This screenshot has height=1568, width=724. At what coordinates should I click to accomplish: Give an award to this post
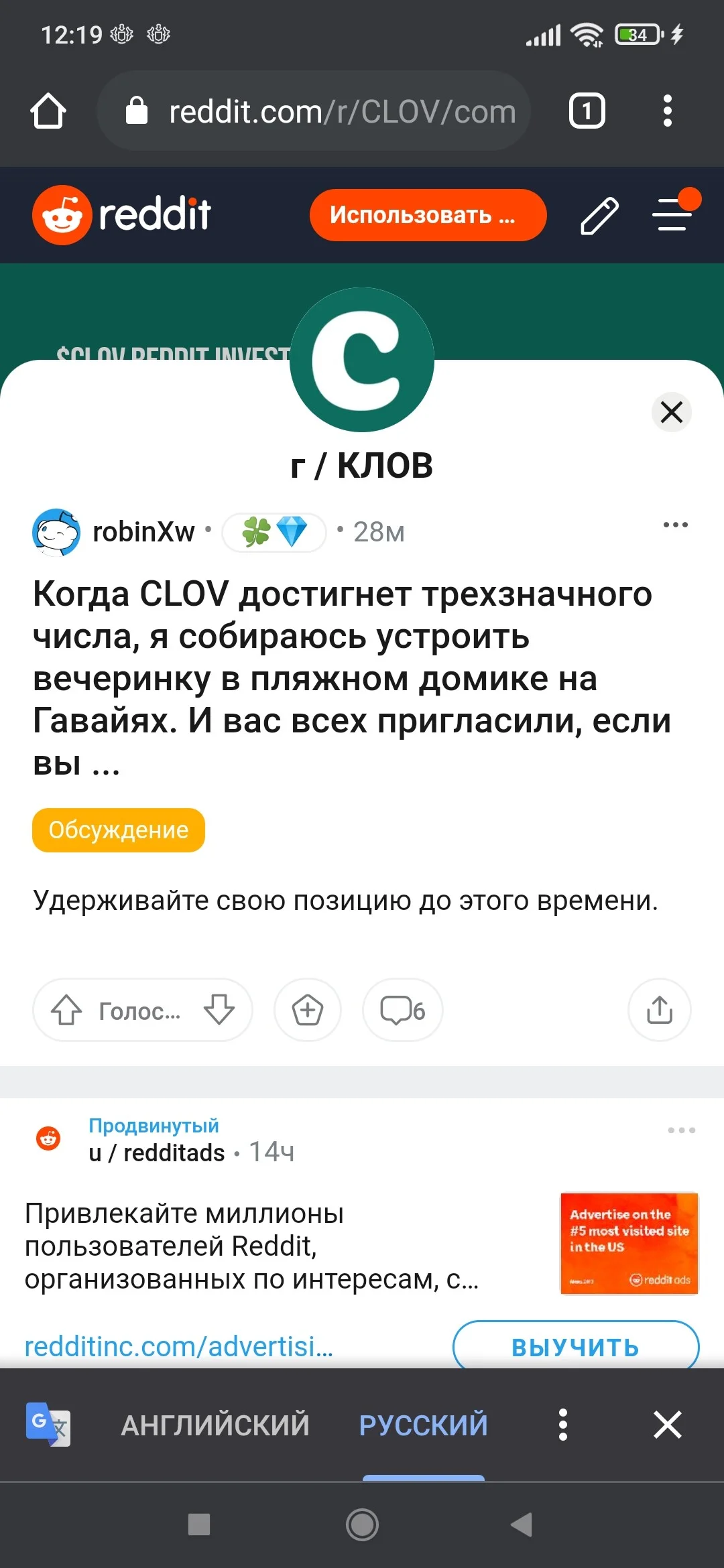(308, 1010)
